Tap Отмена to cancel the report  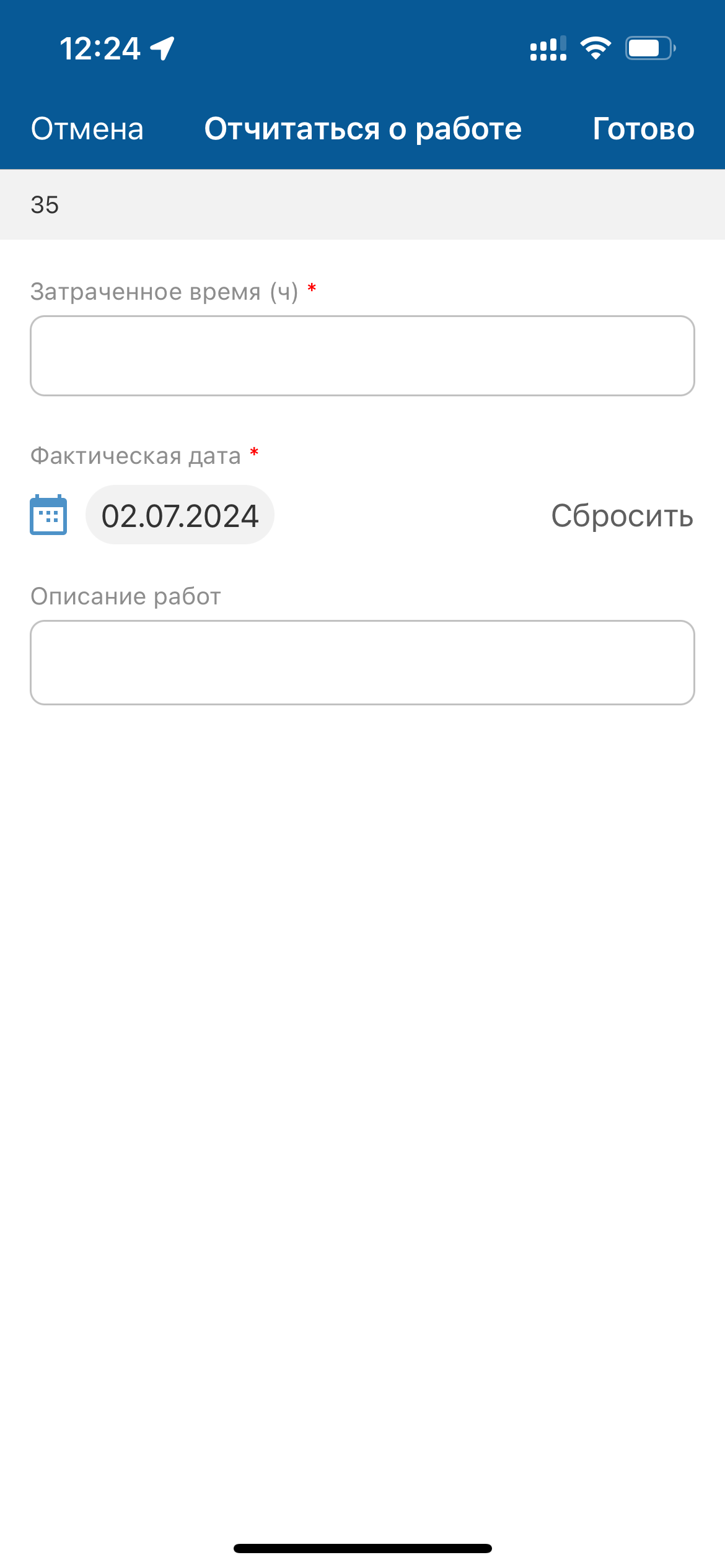(x=87, y=129)
